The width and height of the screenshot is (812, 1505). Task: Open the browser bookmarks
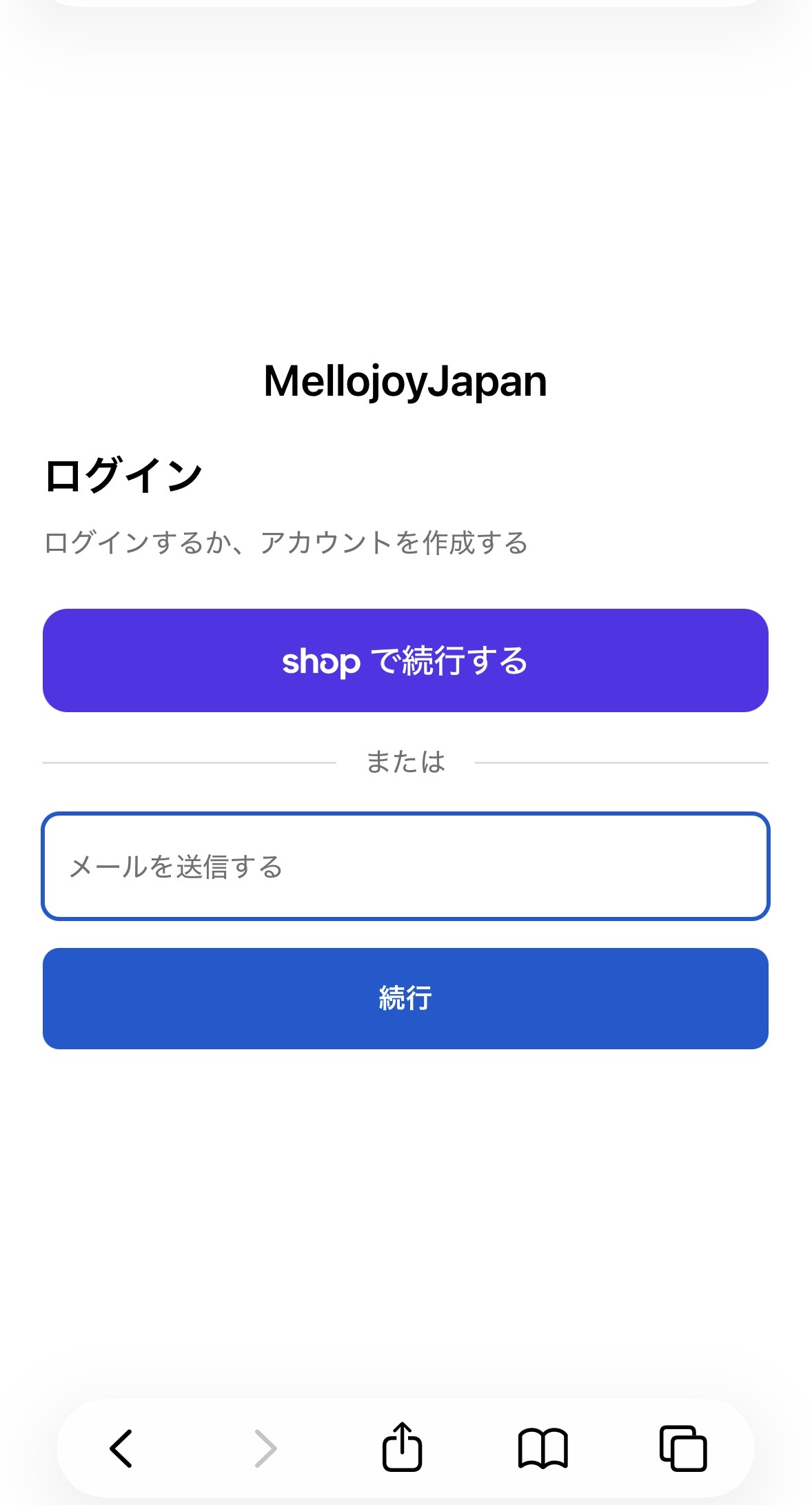pos(543,1448)
